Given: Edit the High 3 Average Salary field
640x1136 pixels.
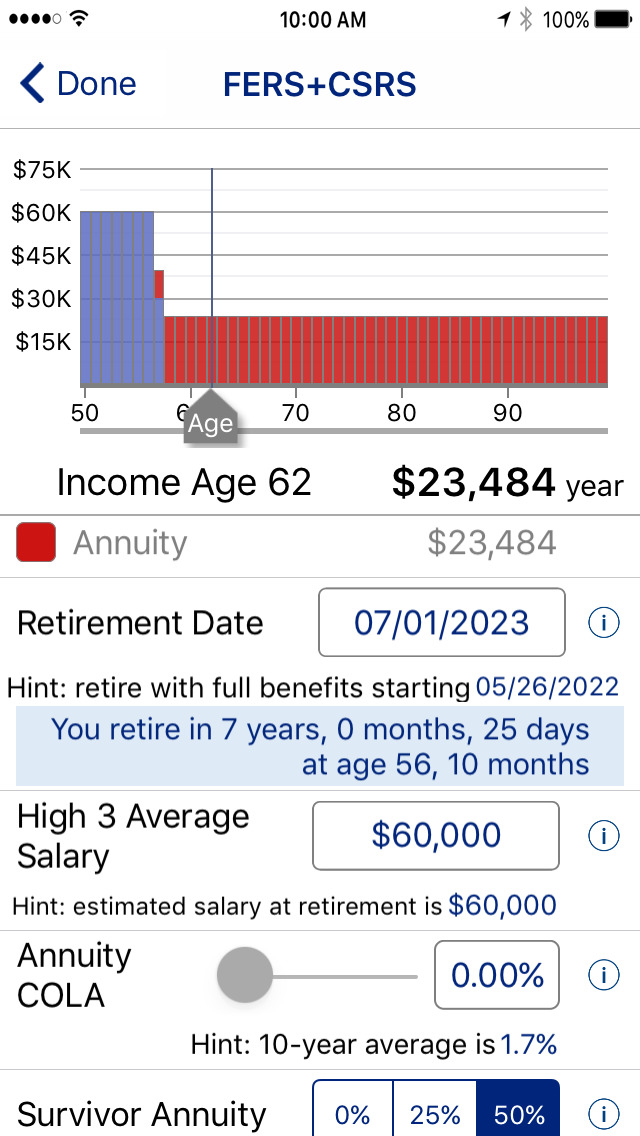Looking at the screenshot, I should [436, 835].
